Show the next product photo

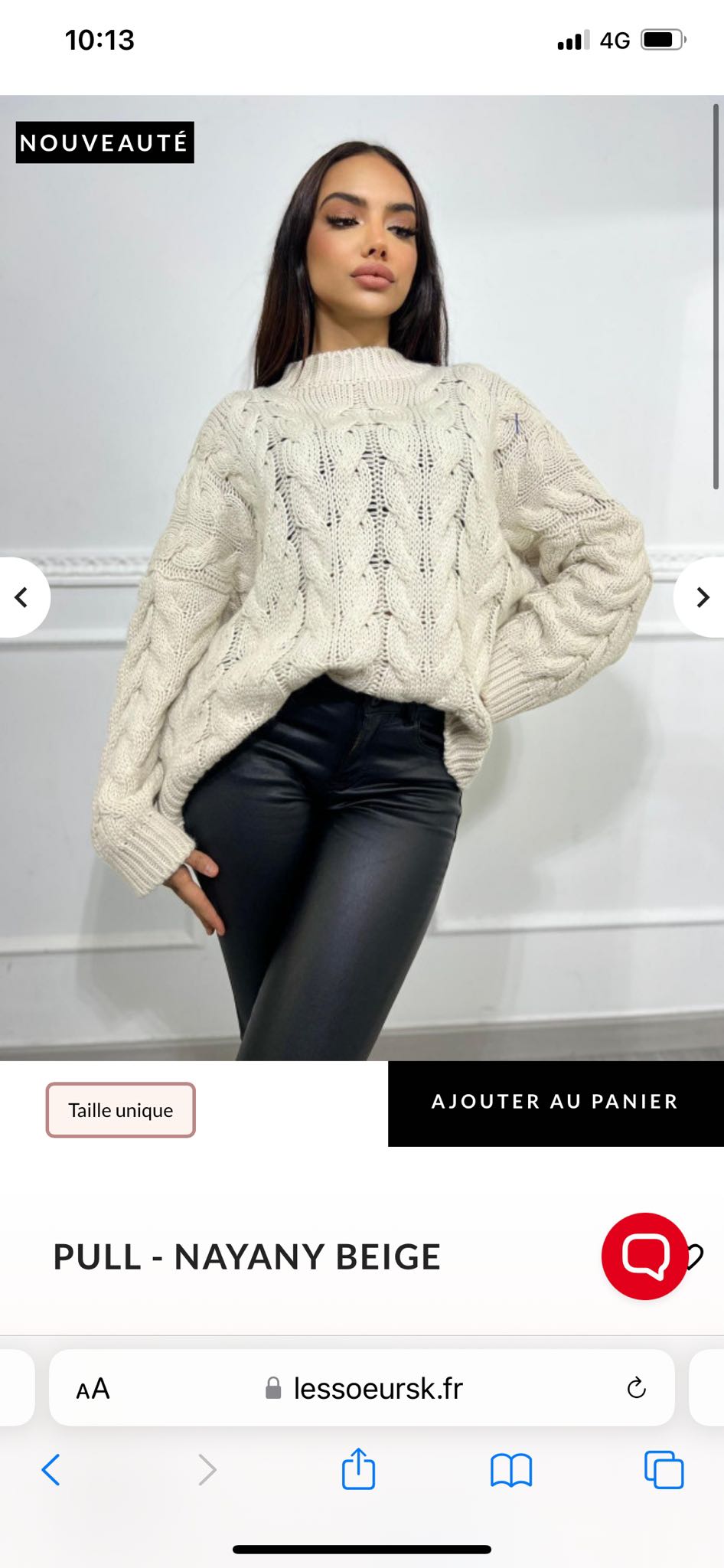click(702, 597)
